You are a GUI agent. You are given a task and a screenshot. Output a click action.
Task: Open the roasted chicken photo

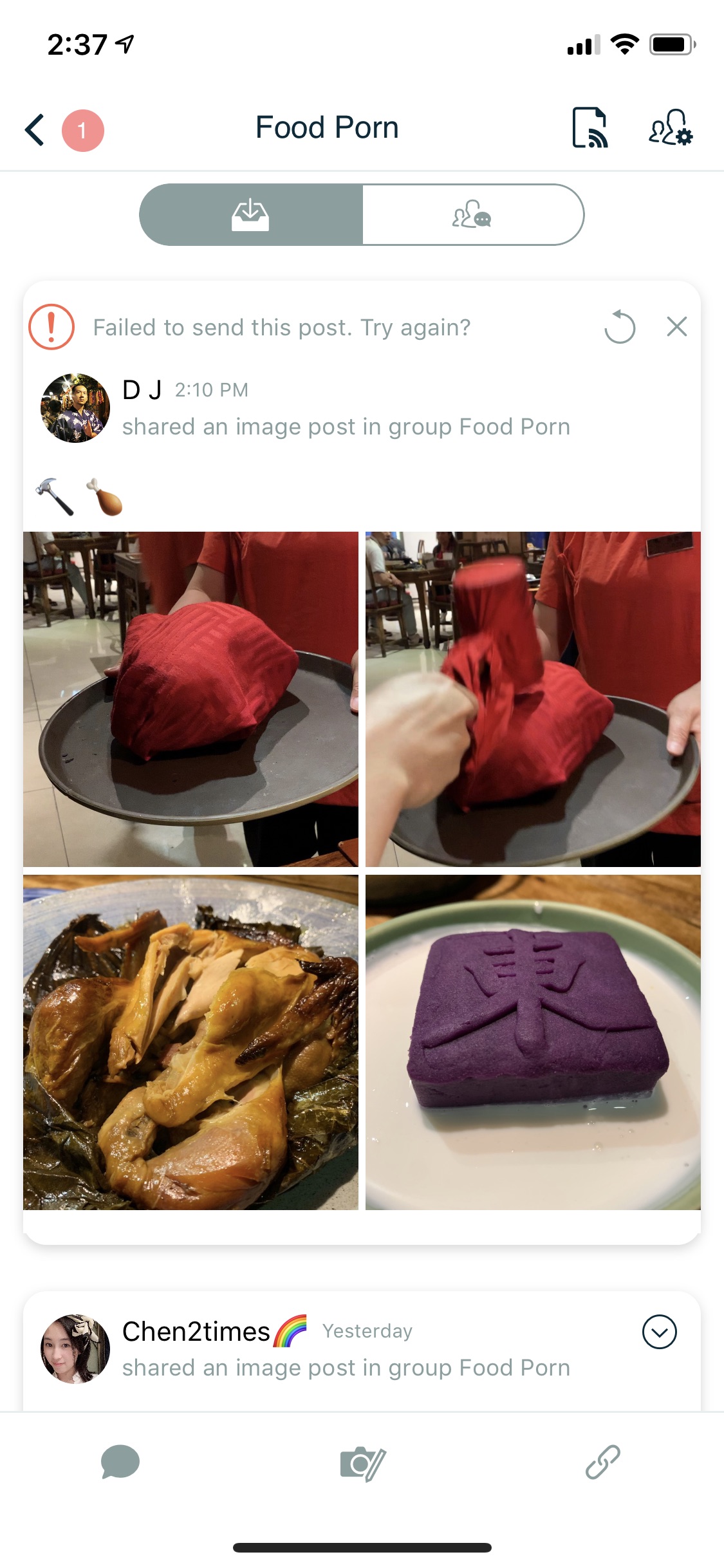pyautogui.click(x=190, y=1042)
